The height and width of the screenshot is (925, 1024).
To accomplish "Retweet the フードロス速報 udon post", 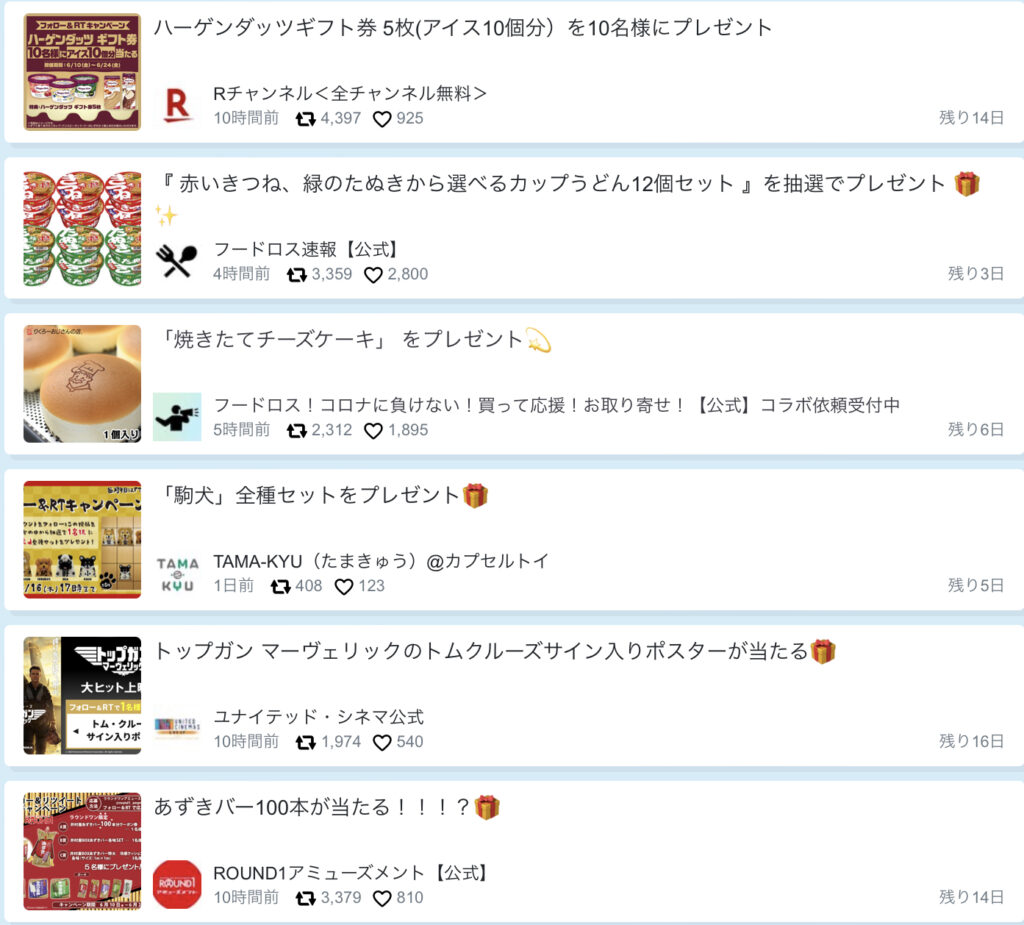I will coord(296,274).
